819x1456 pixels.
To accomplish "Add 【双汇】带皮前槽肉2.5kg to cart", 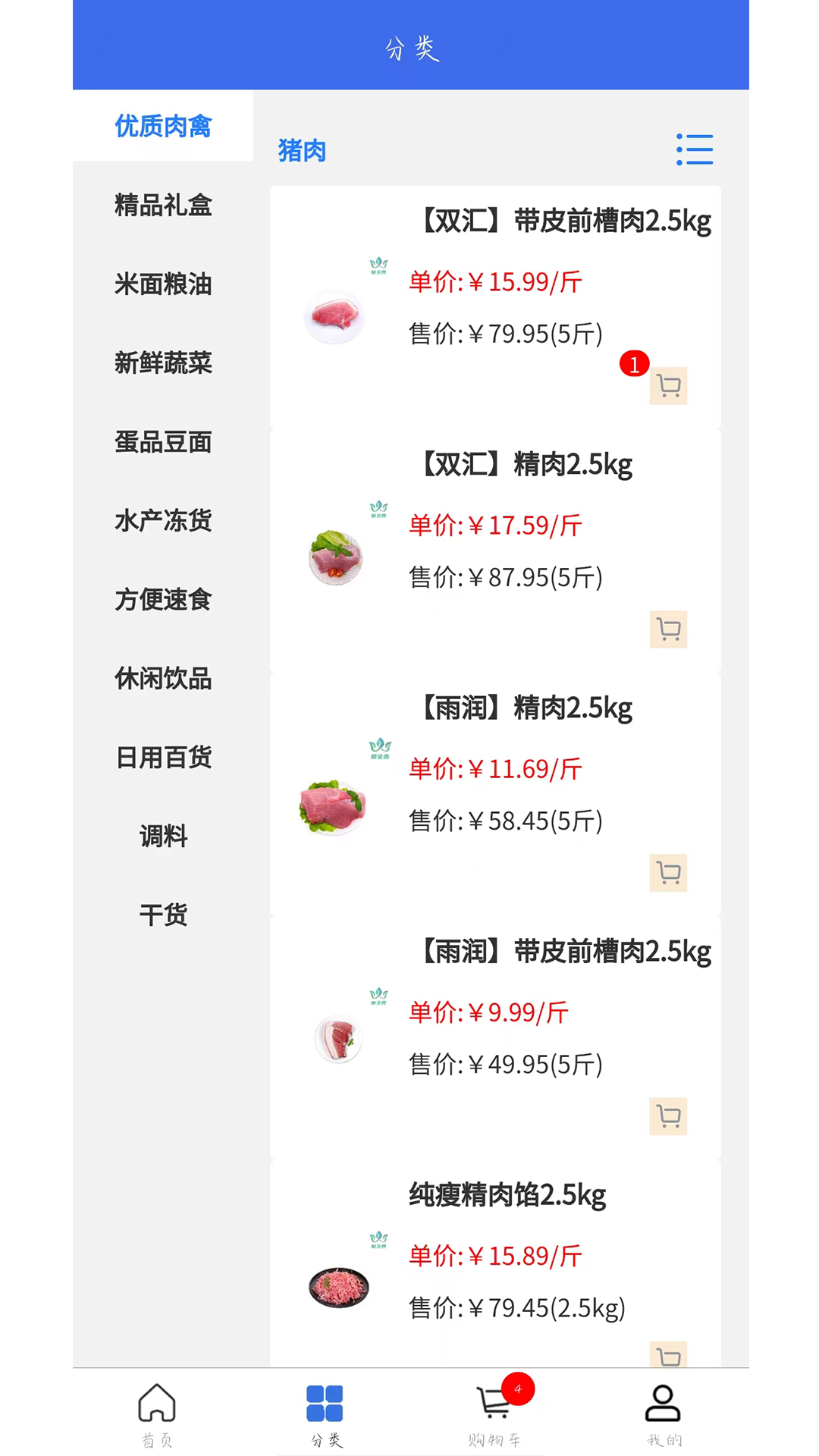I will click(x=668, y=387).
